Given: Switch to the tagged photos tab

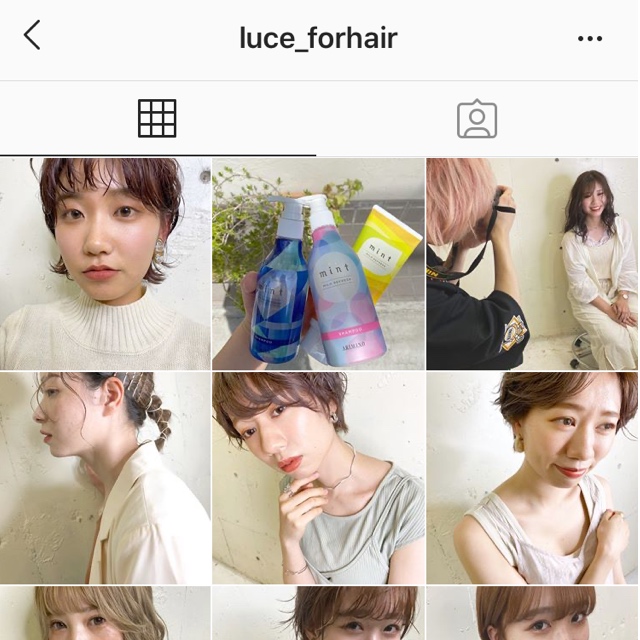Looking at the screenshot, I should click(477, 119).
